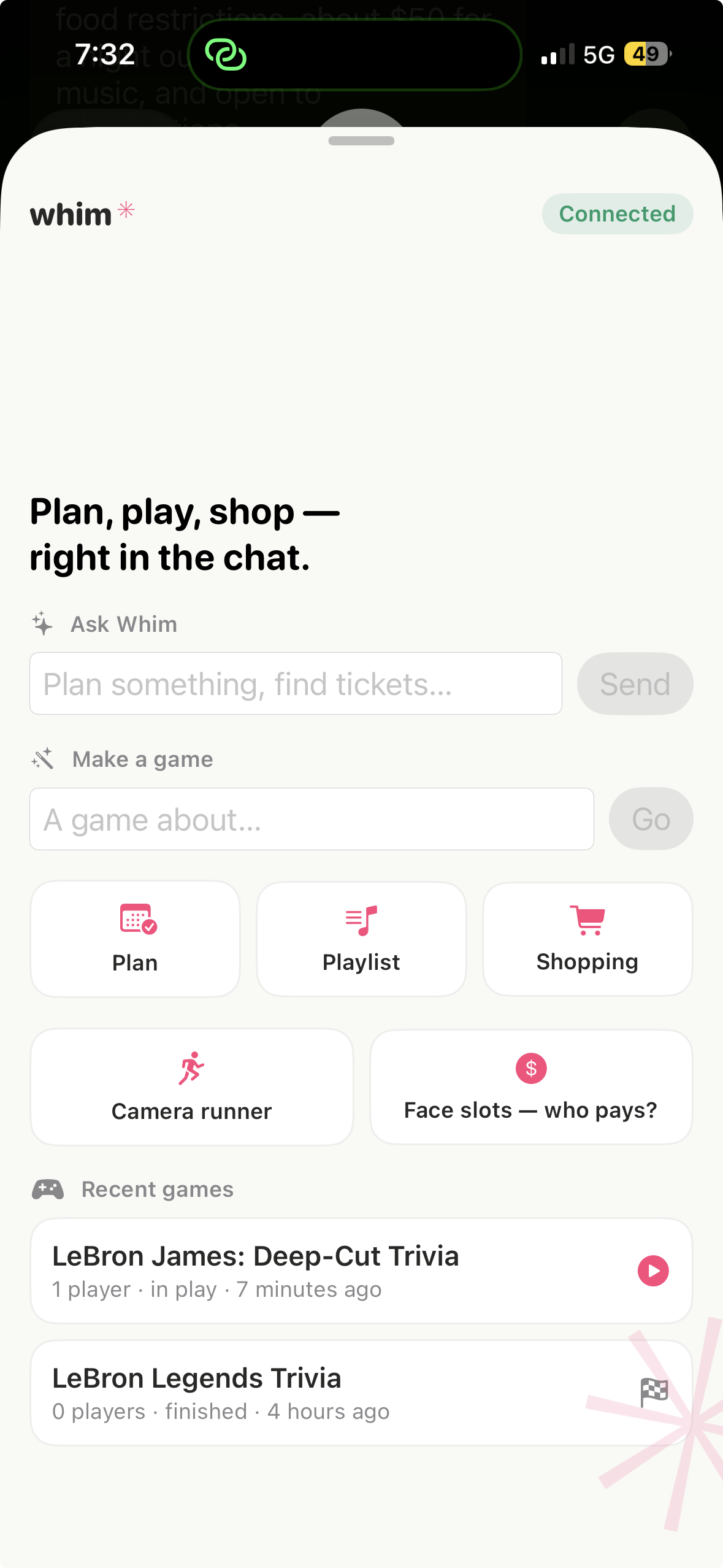The height and width of the screenshot is (1568, 723).
Task: Focus the Make a game input
Action: 312,819
